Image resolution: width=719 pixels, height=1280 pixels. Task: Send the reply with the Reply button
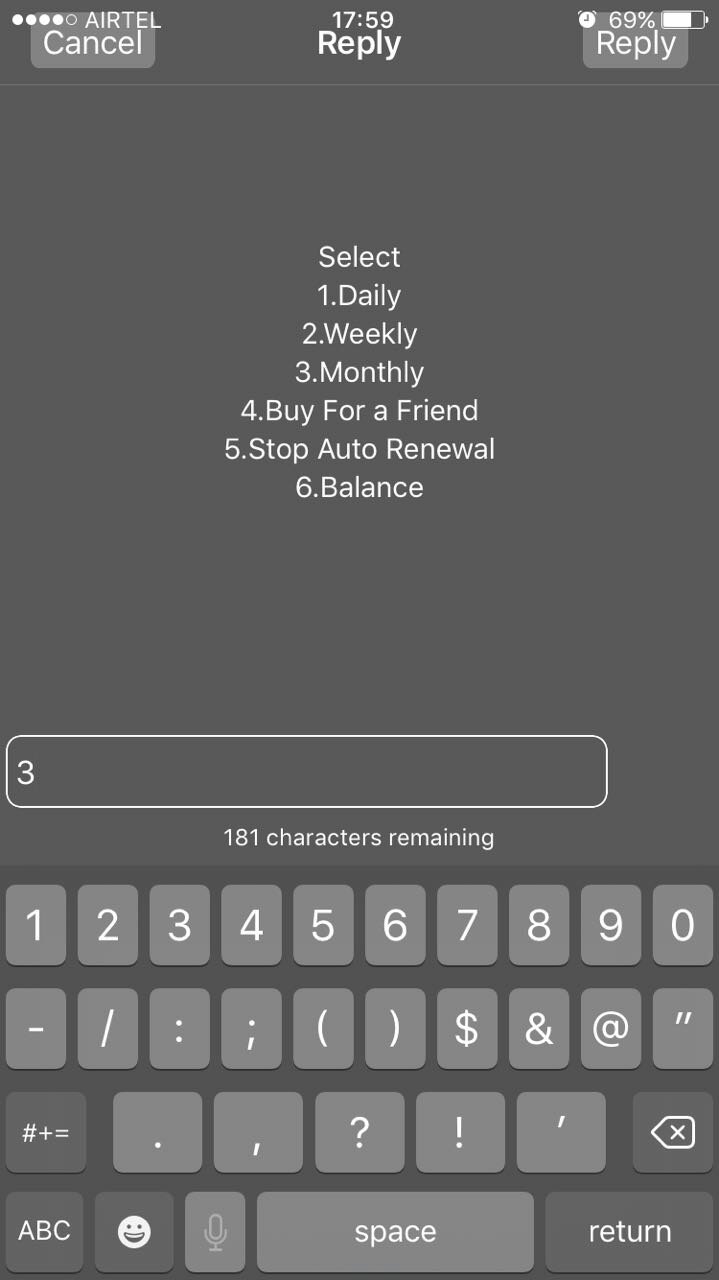click(635, 44)
